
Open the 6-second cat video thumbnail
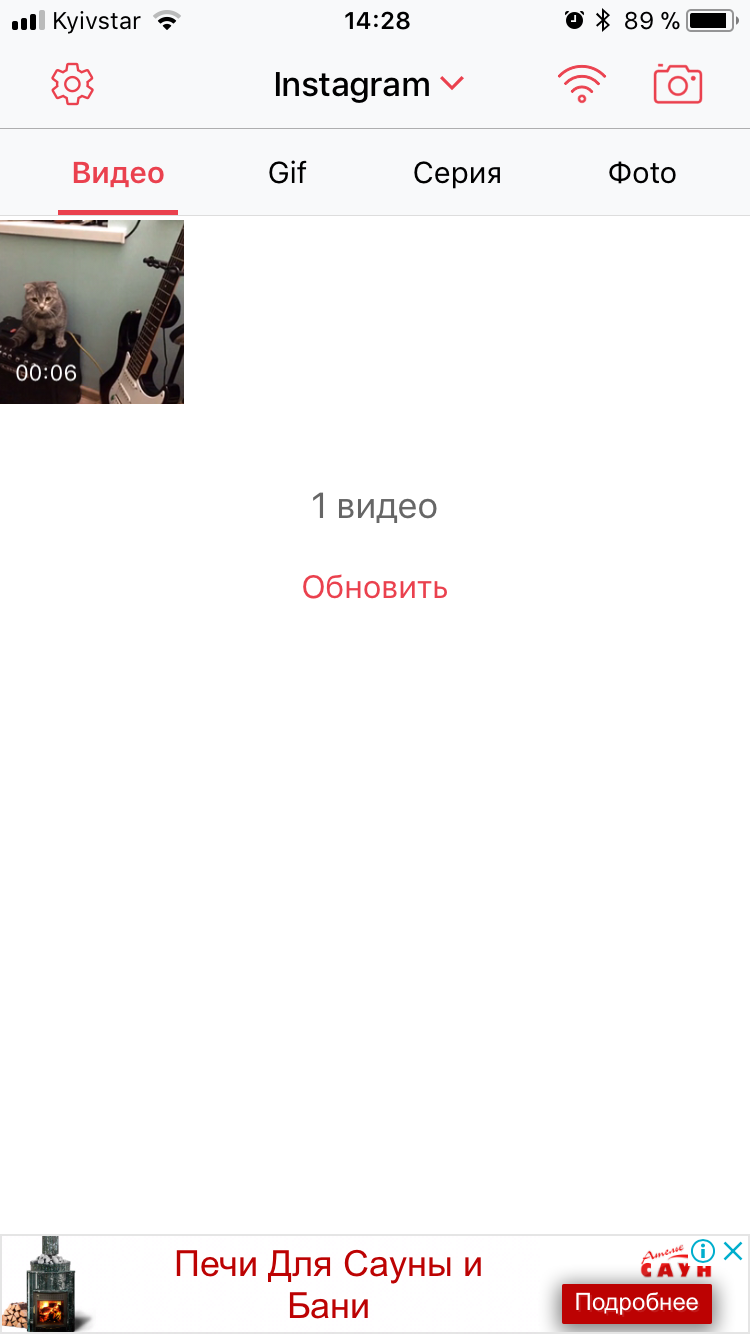[92, 312]
